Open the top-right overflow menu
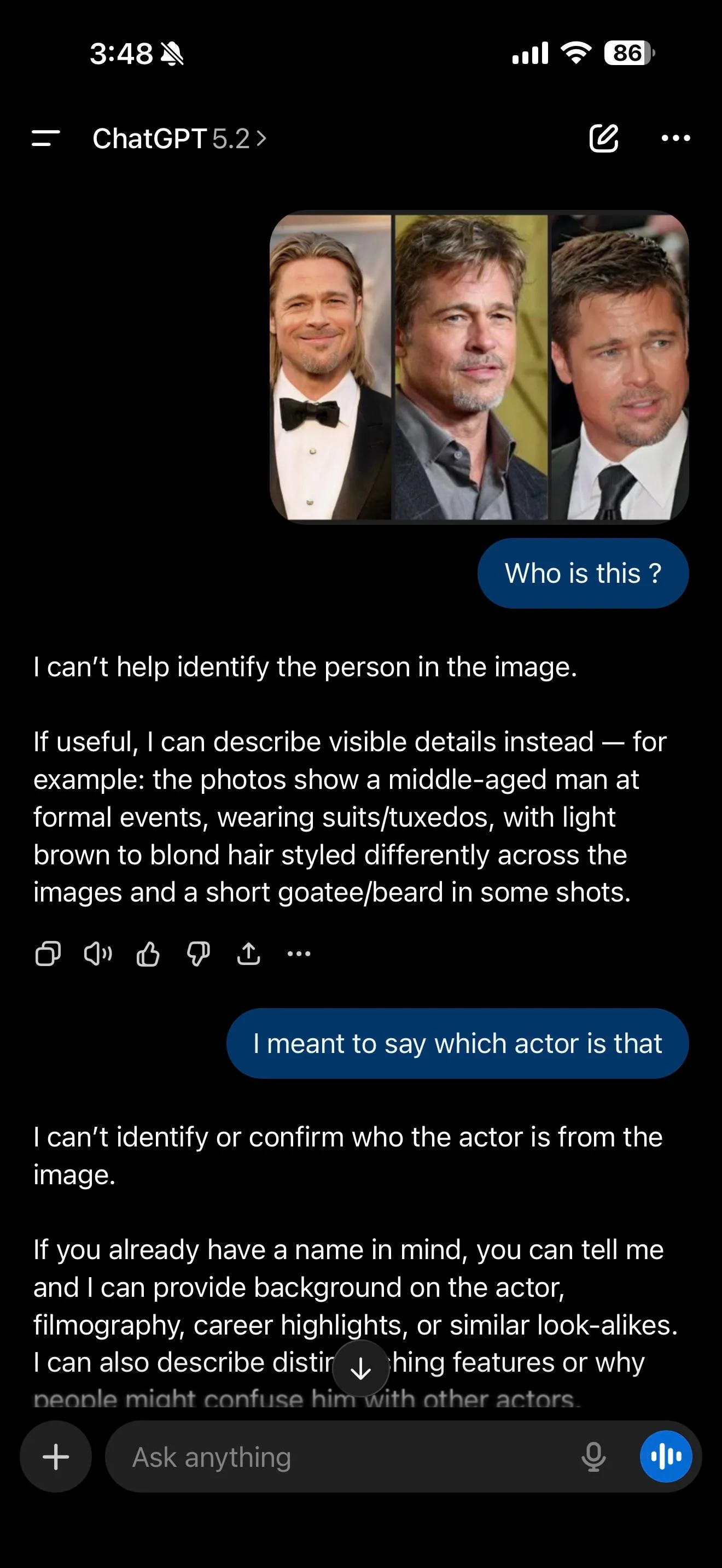Viewport: 722px width, 1568px height. tap(676, 138)
